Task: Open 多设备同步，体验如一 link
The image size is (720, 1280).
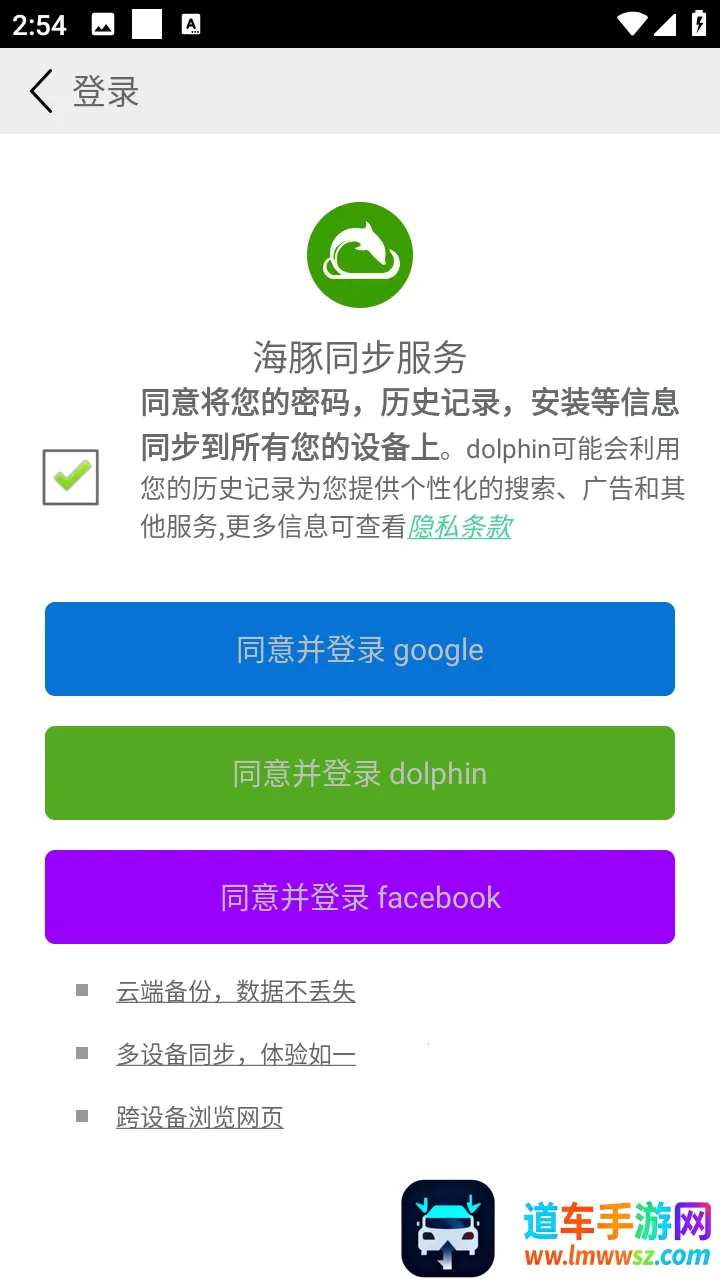Action: [x=236, y=1054]
